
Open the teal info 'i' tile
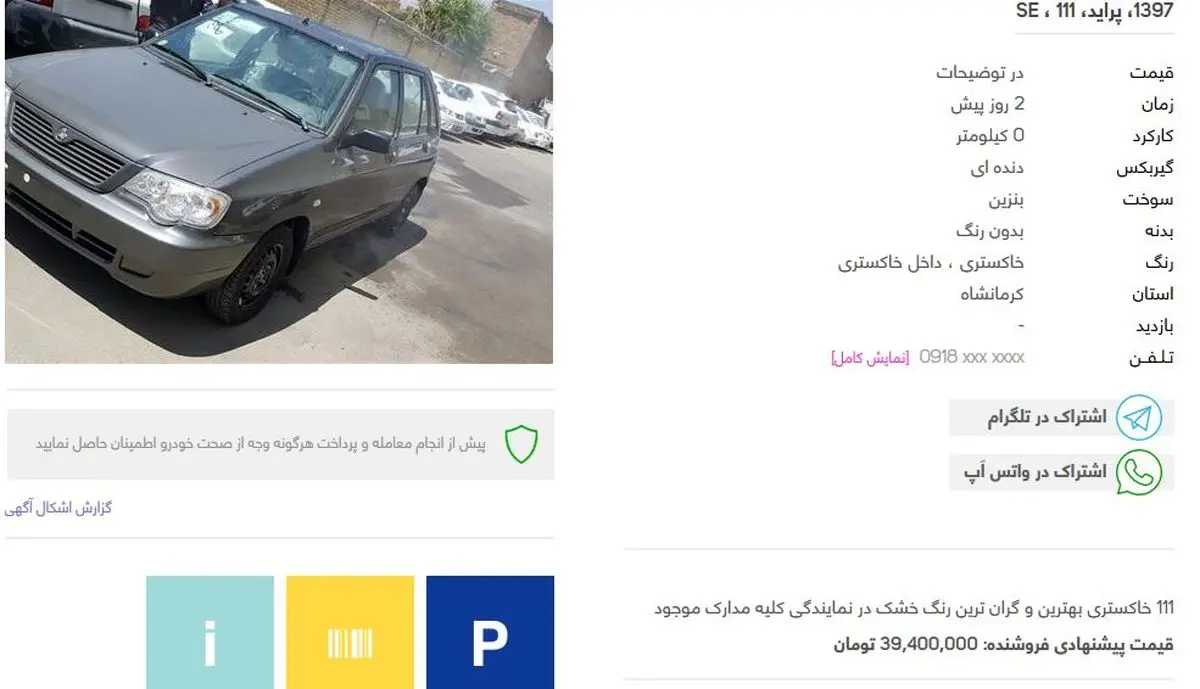coord(209,633)
